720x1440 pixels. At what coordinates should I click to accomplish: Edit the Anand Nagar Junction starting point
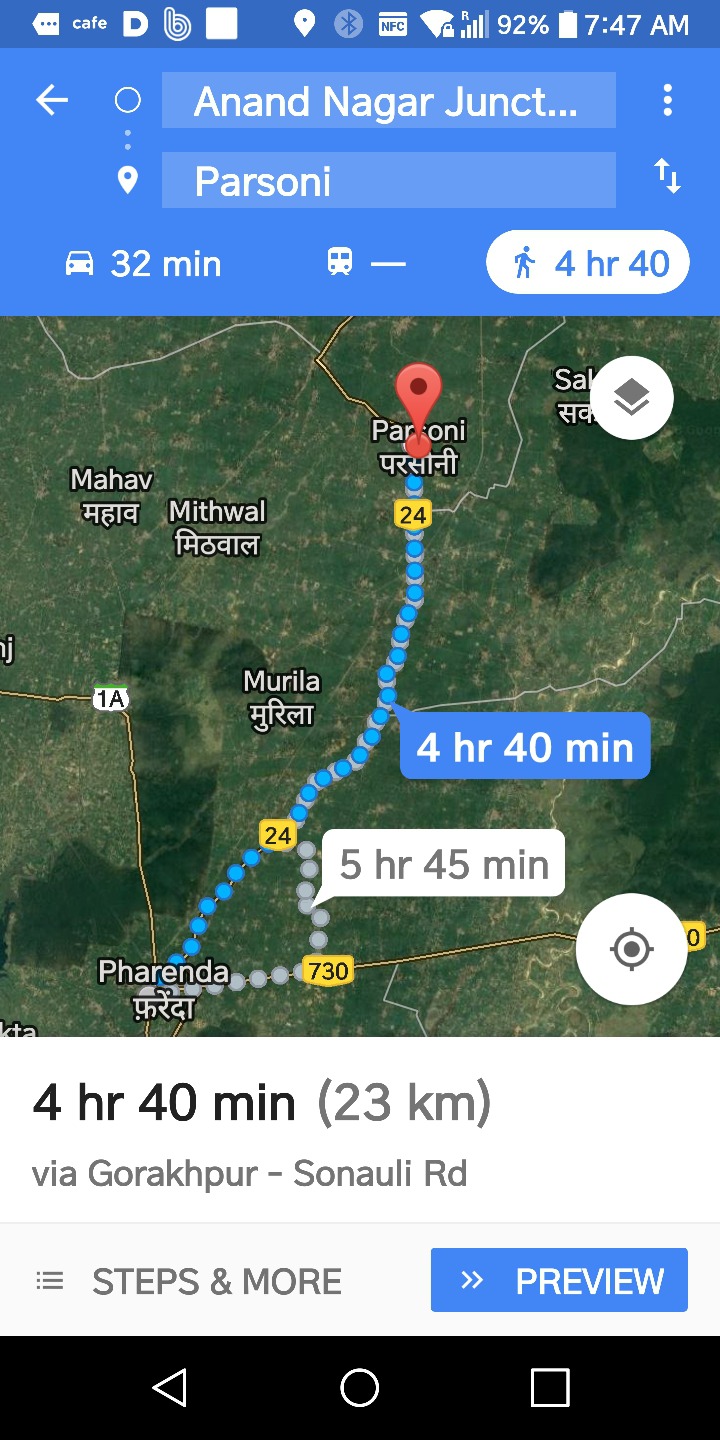[x=388, y=101]
